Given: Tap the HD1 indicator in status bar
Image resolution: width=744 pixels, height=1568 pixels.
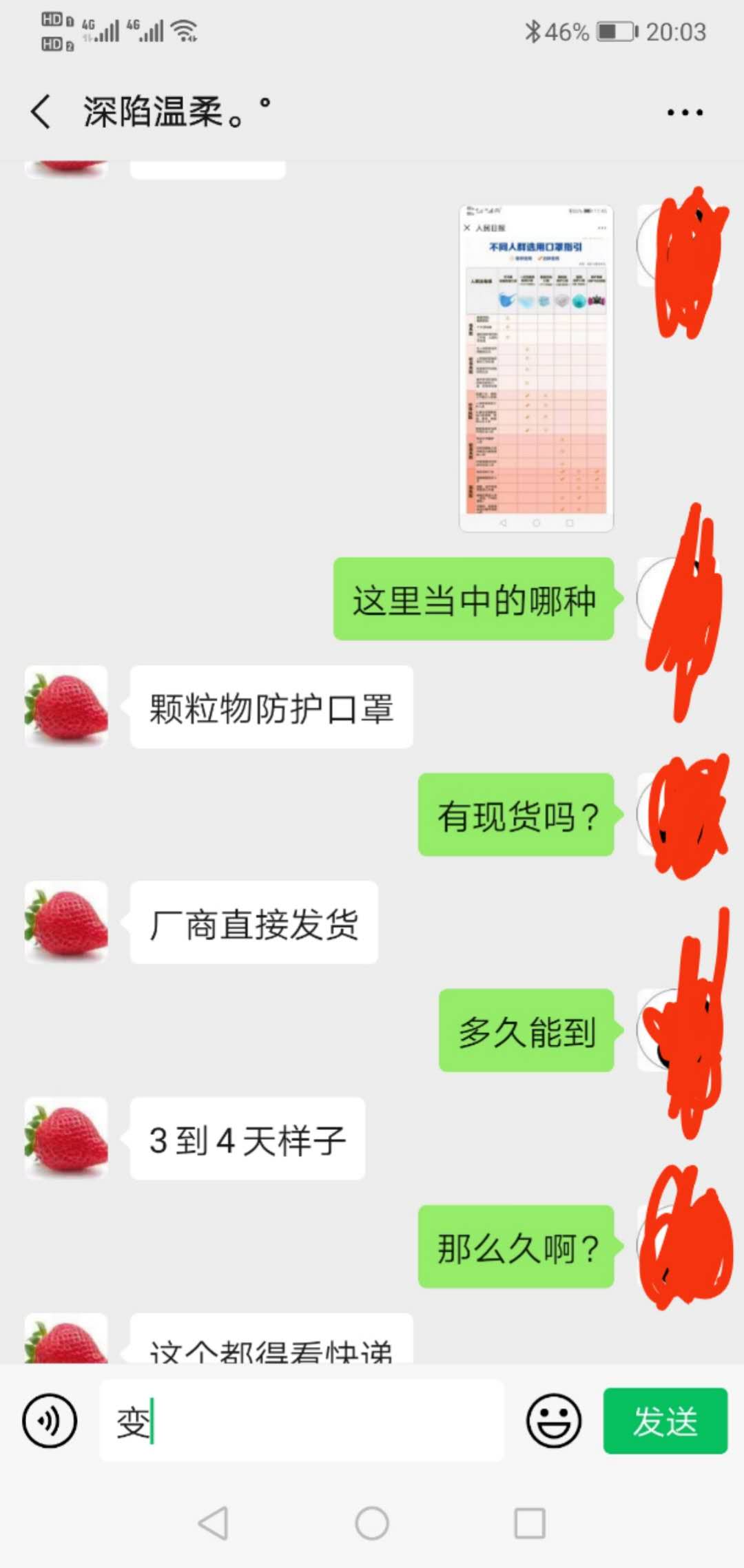Looking at the screenshot, I should pos(52,19).
